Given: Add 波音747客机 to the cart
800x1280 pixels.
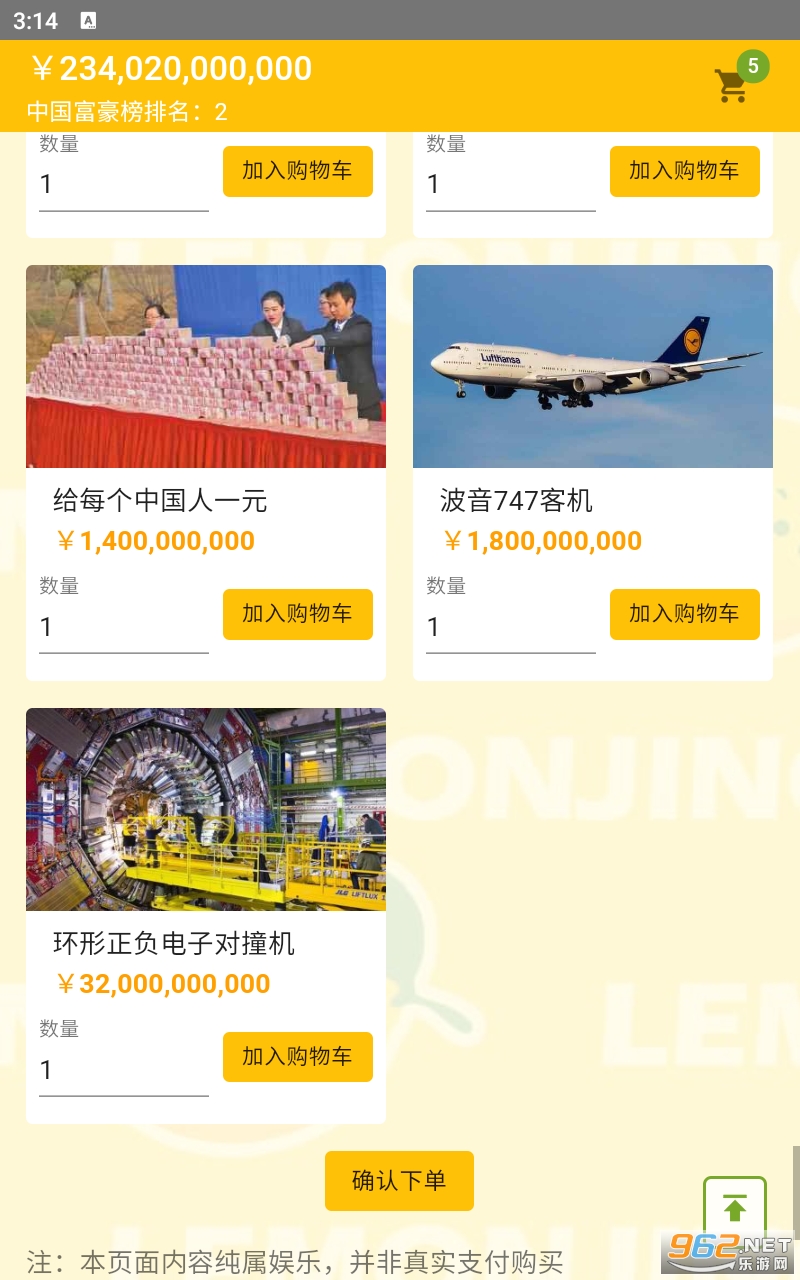Looking at the screenshot, I should pos(684,614).
